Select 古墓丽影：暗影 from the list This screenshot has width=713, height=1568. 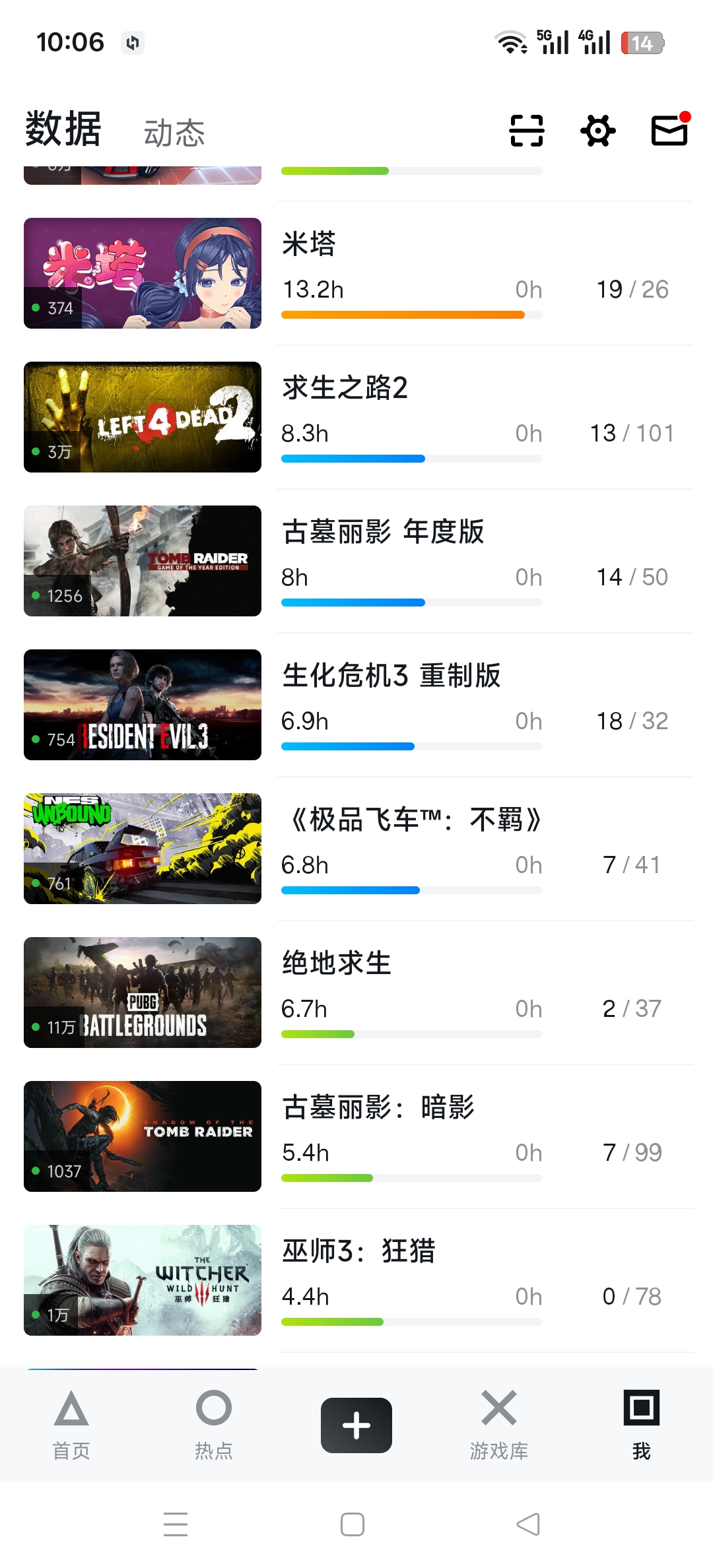pyautogui.click(x=356, y=1136)
